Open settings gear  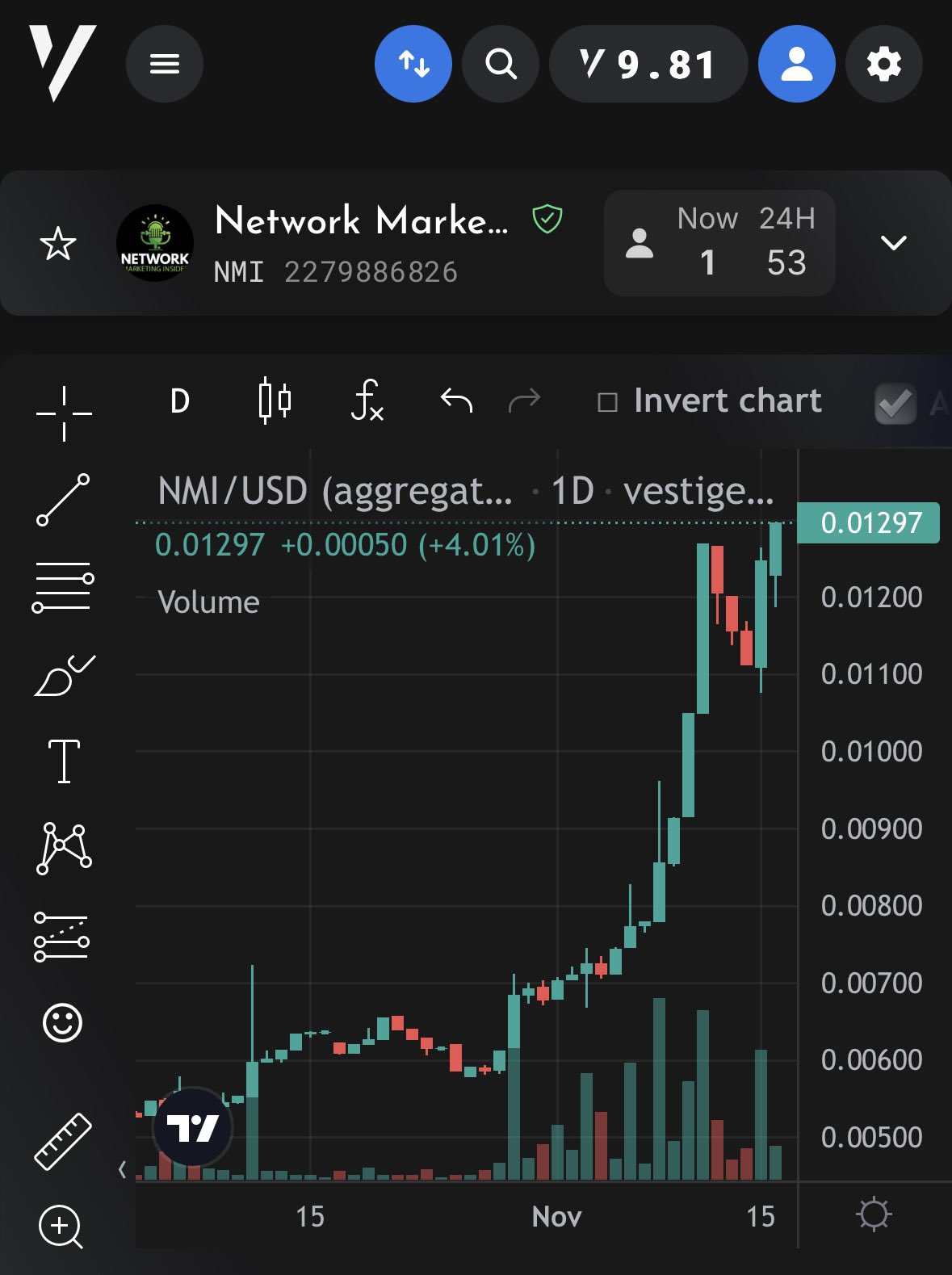pos(883,64)
